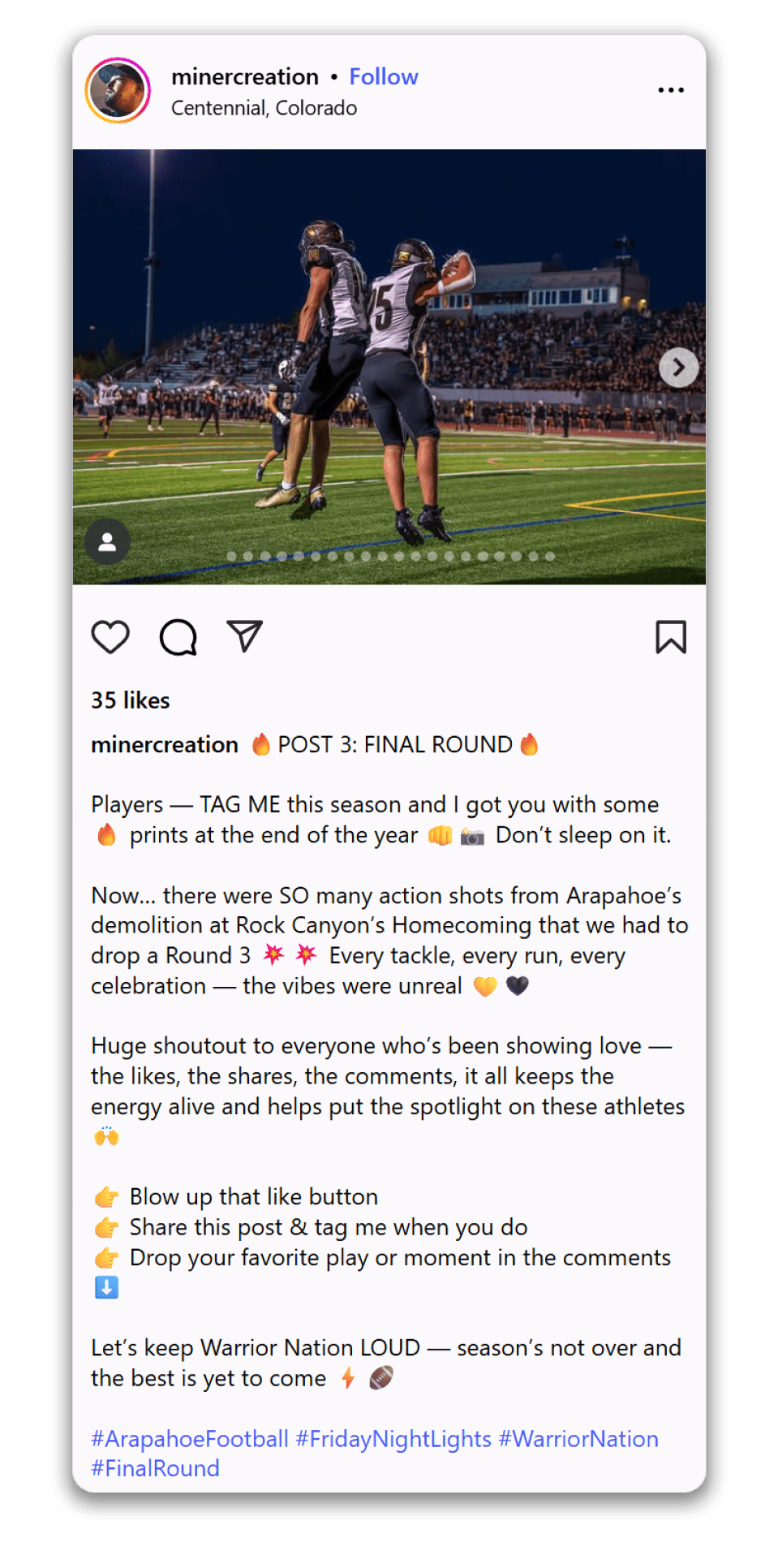Share this post via paper plane
Viewport: 778px width, 1568px height.
click(x=244, y=637)
